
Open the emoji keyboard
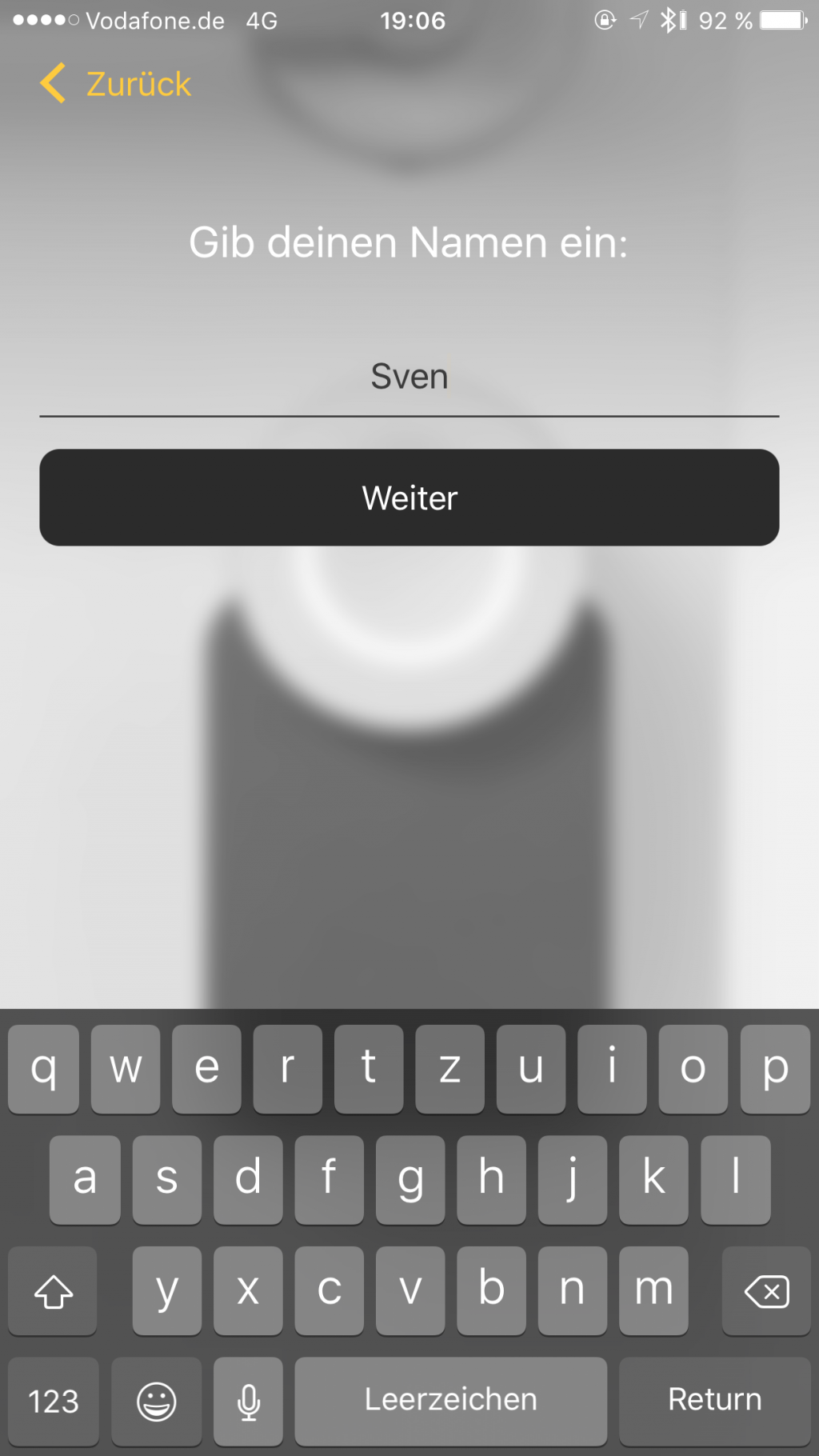(x=156, y=1402)
